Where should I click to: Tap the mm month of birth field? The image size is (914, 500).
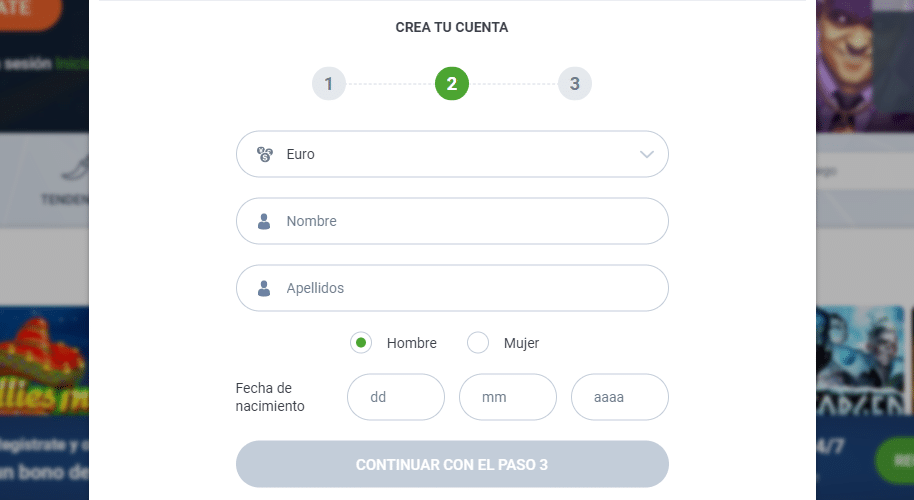508,397
